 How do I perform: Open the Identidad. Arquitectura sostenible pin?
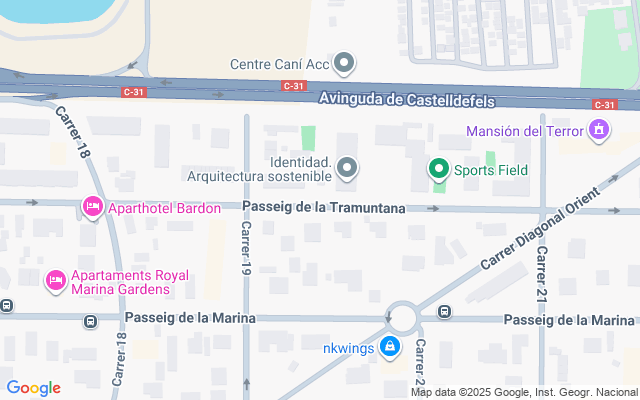[346, 168]
